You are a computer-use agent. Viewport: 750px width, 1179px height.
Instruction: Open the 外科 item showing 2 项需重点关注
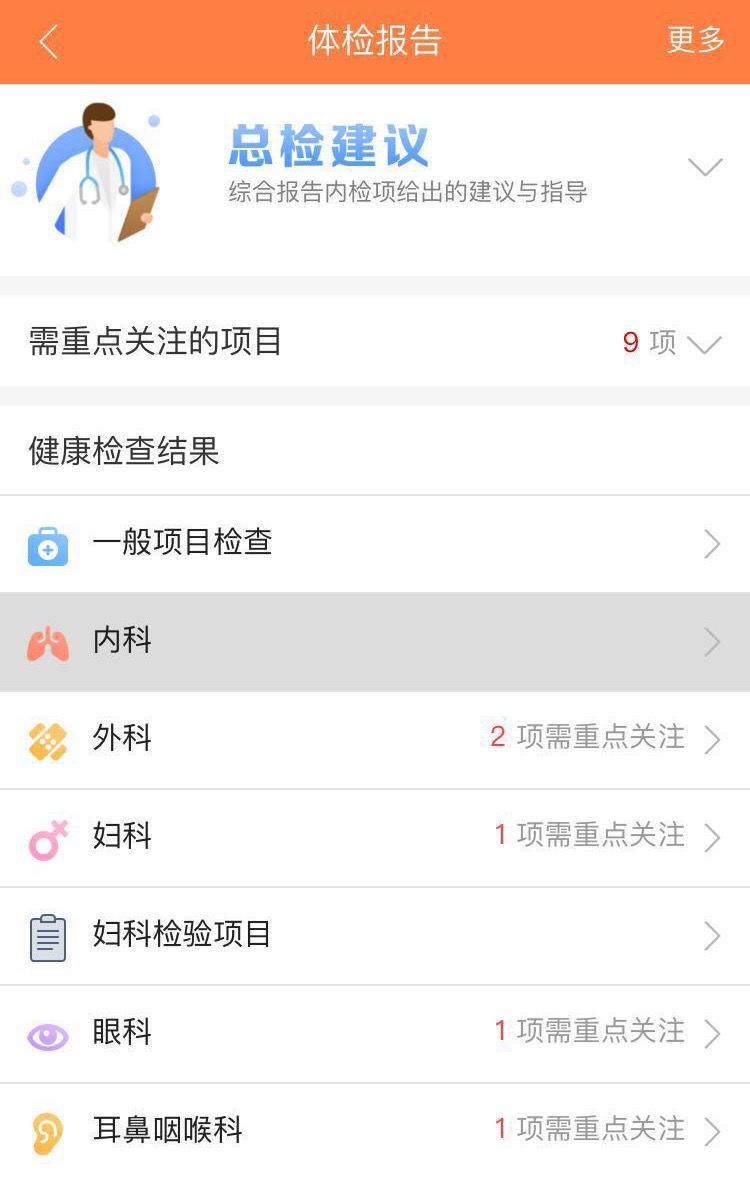[x=375, y=738]
